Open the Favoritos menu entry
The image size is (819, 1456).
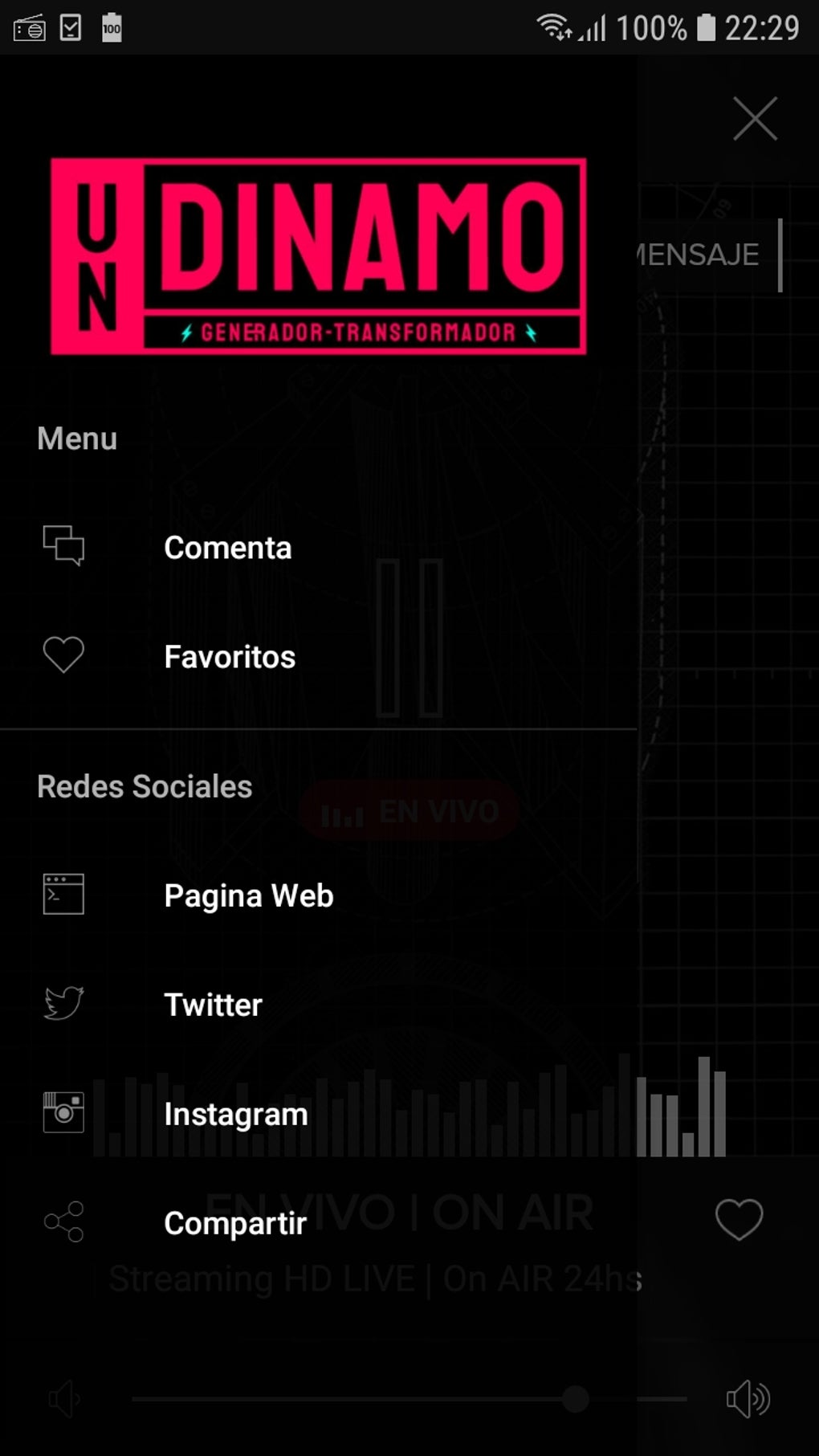coord(228,655)
